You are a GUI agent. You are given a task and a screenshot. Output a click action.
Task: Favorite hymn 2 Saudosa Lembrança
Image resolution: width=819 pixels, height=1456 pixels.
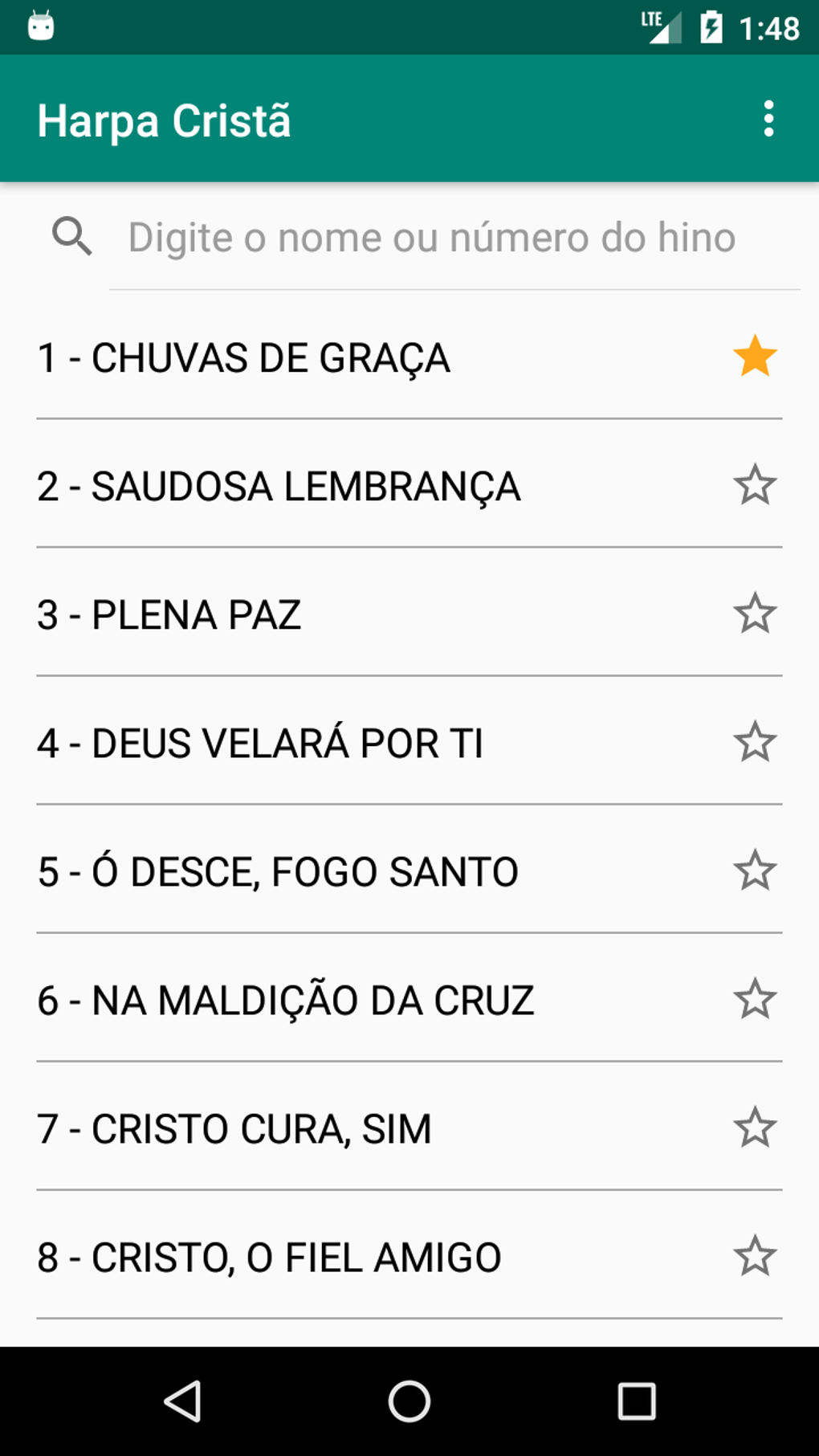click(x=755, y=485)
